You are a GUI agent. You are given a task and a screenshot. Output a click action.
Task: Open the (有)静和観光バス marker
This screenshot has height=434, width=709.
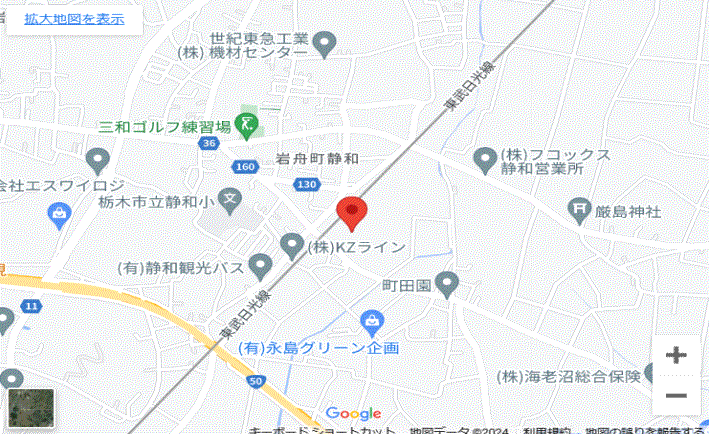(260, 266)
